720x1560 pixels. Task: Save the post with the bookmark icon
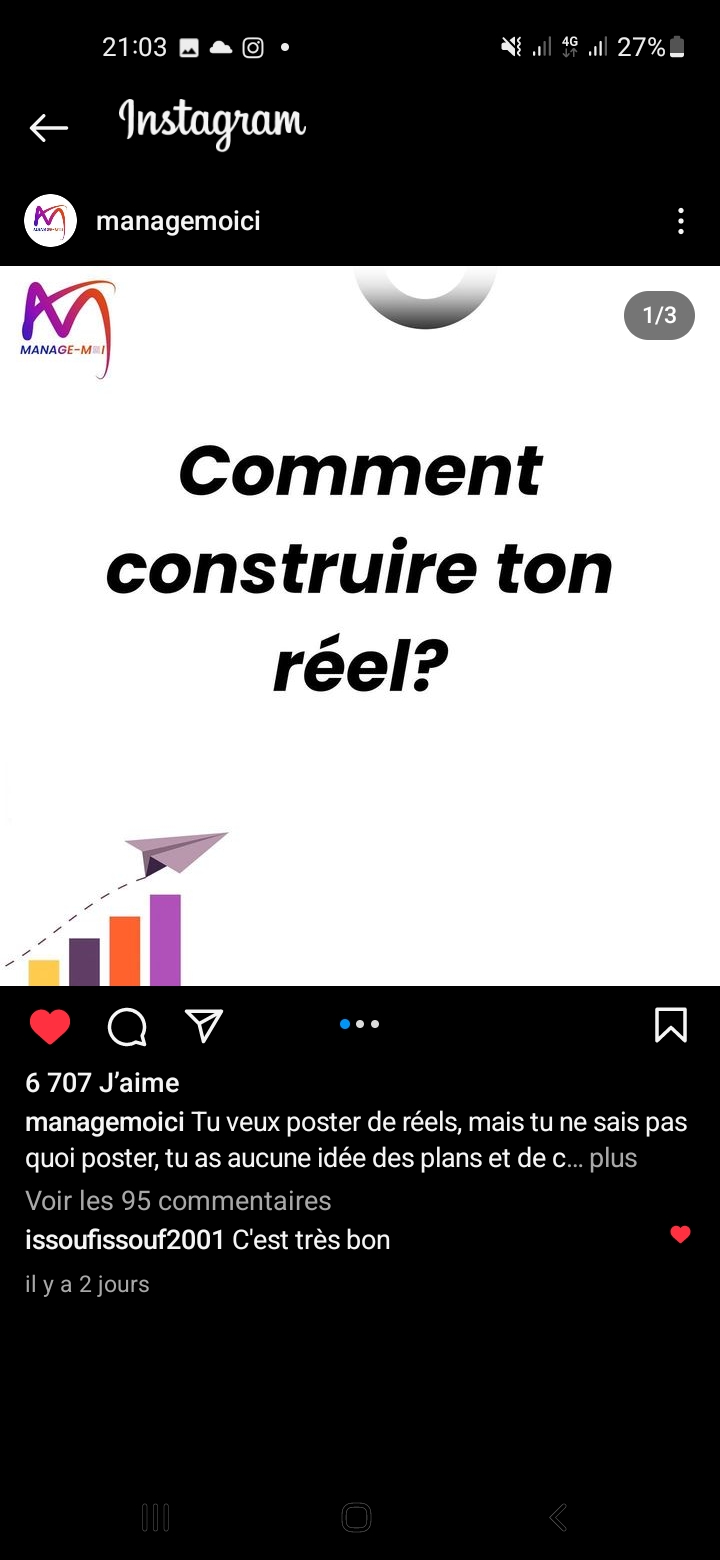pos(670,1025)
